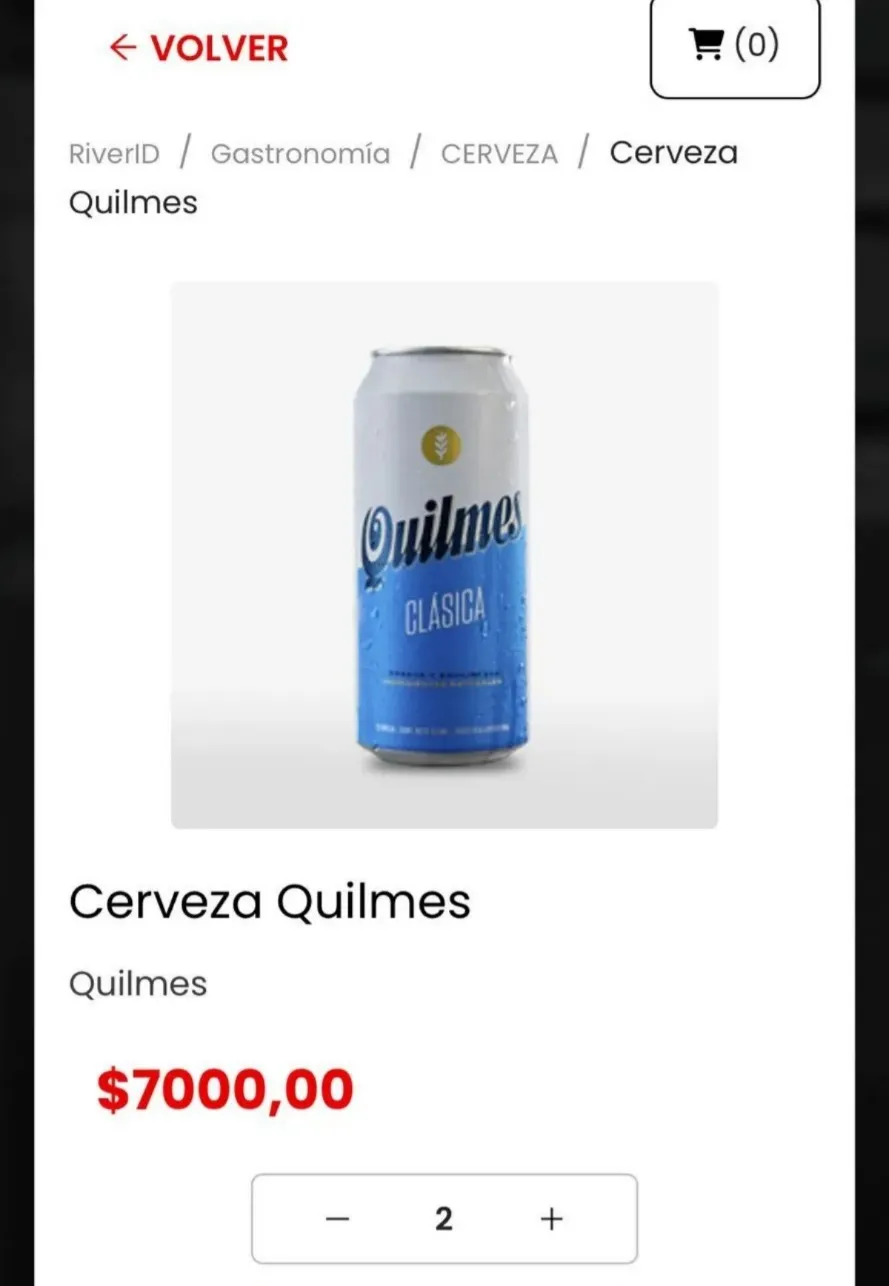Click the Cerveza Quilmes product title
The width and height of the screenshot is (889, 1286).
269,901
